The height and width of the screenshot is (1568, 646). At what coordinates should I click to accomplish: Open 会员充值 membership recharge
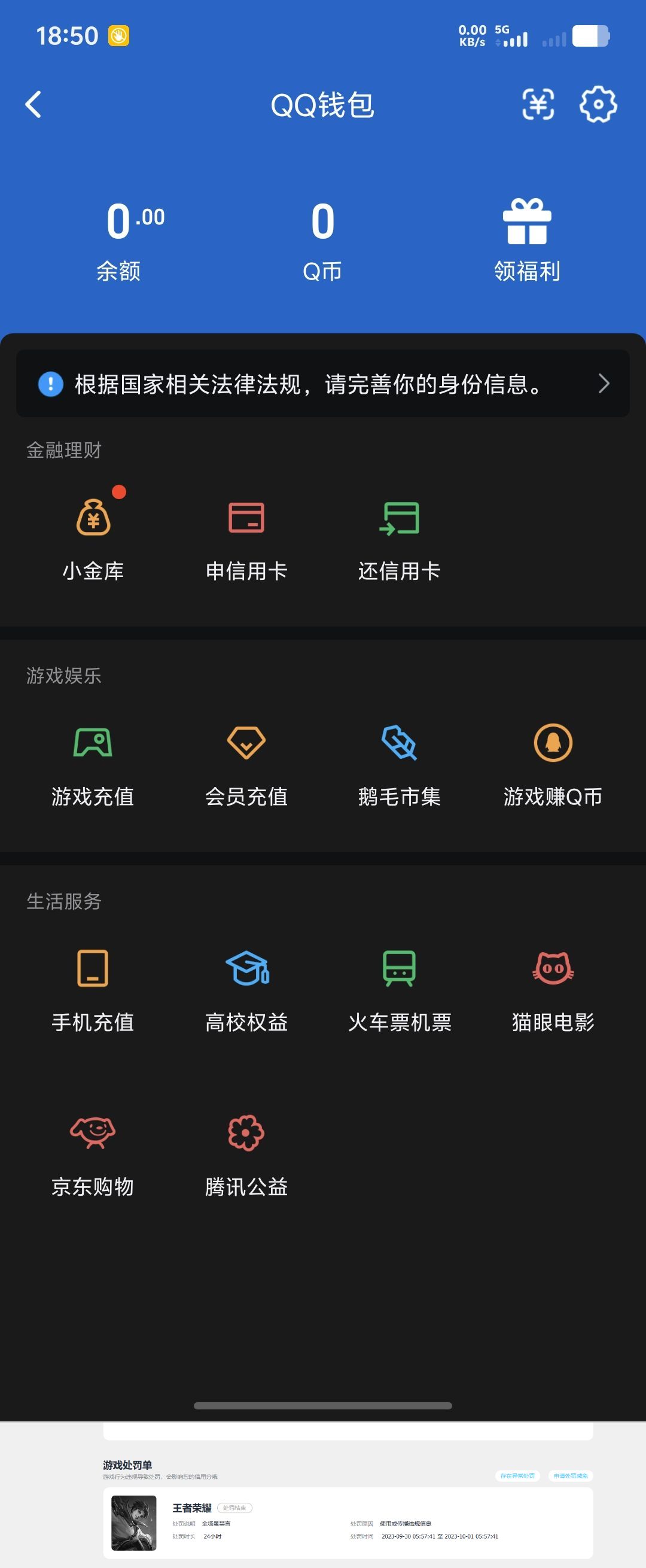pyautogui.click(x=246, y=761)
